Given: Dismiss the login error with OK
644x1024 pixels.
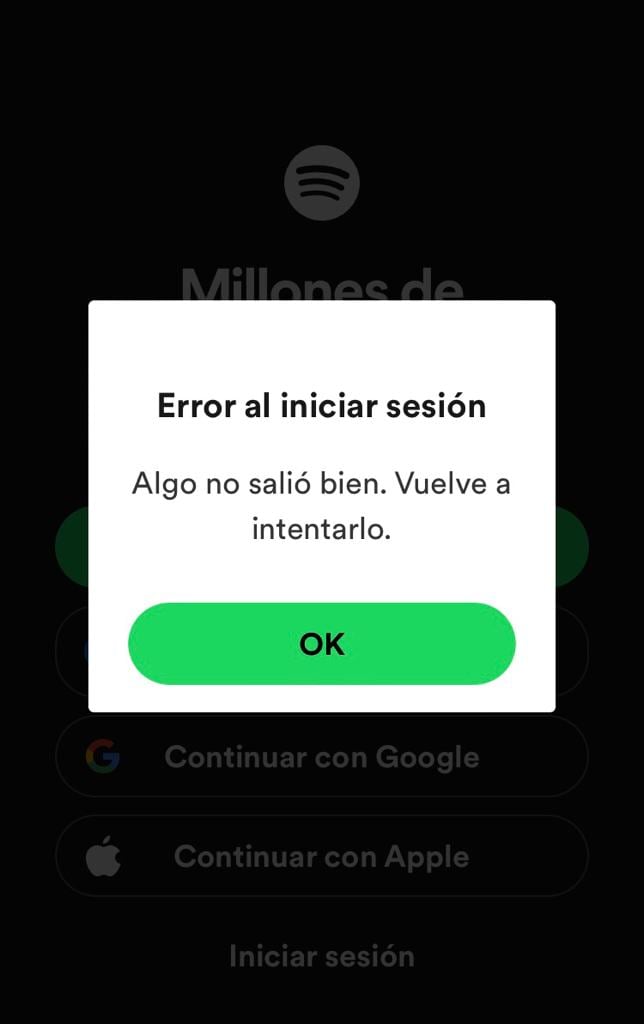Looking at the screenshot, I should coord(321,644).
